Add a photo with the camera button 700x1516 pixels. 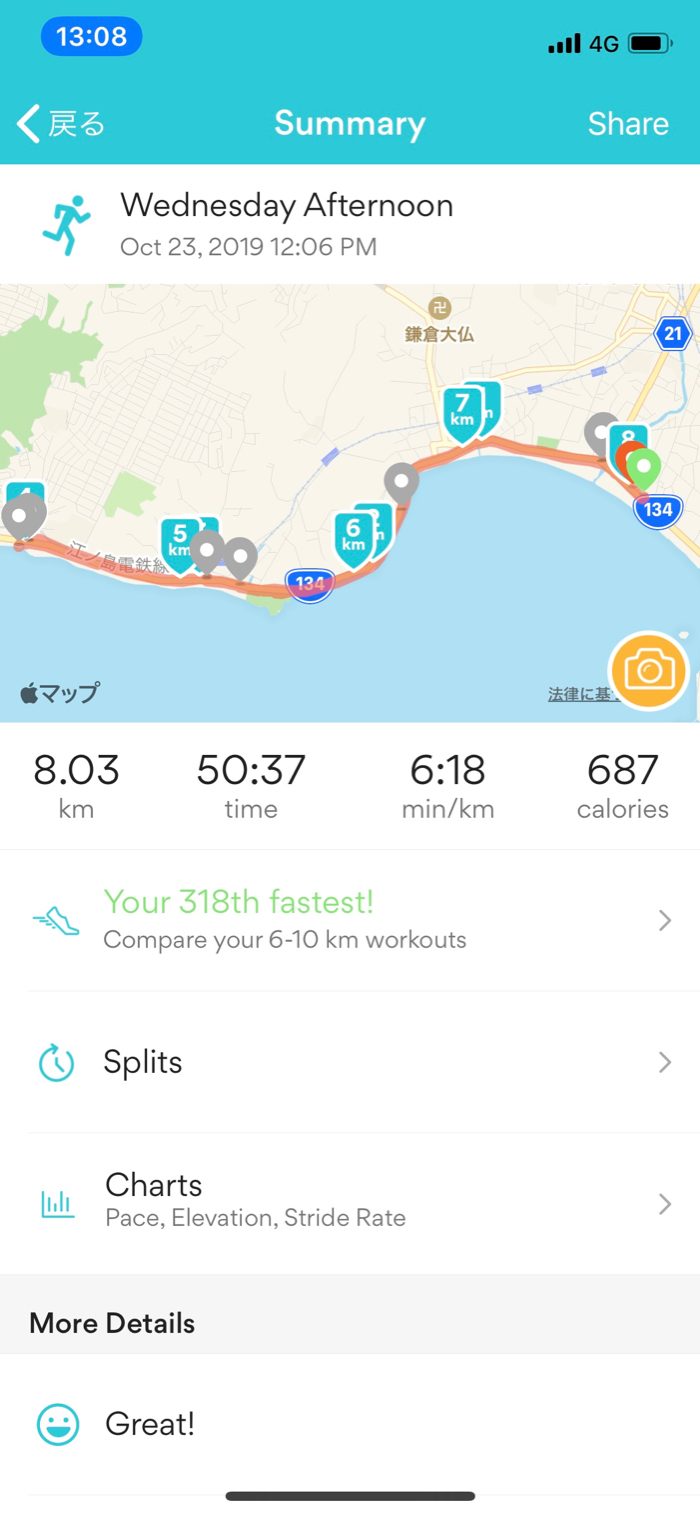(649, 670)
